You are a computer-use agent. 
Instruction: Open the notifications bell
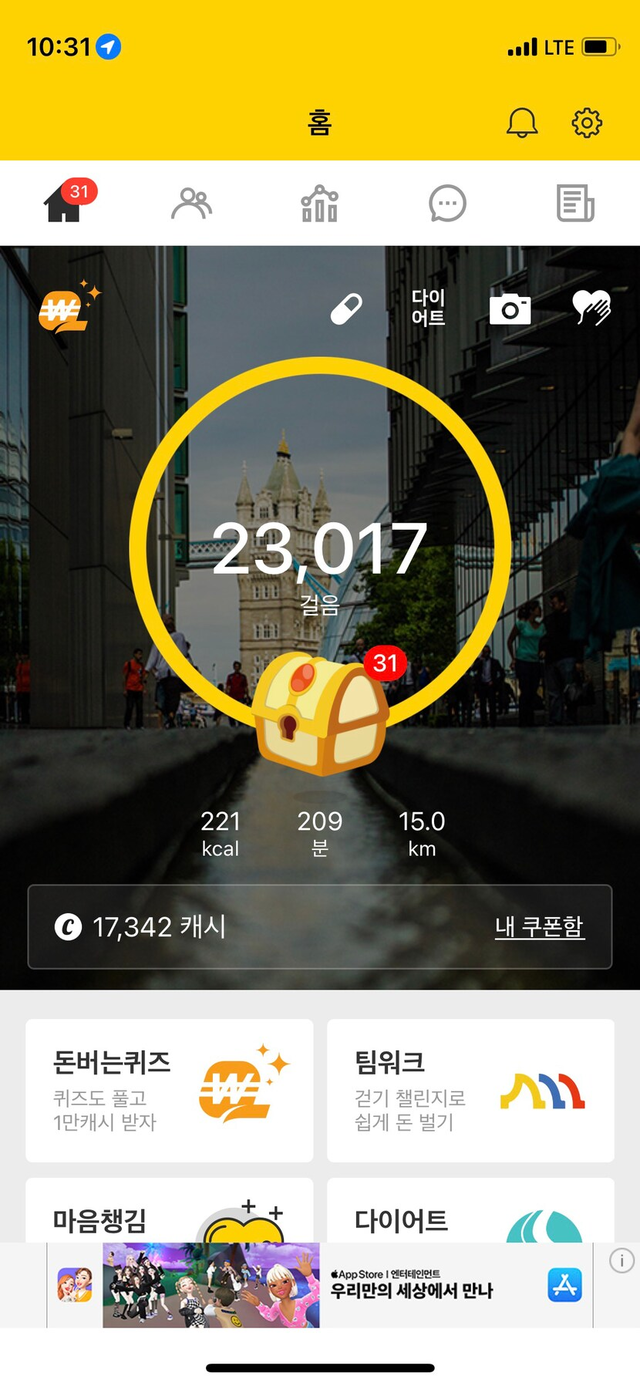[x=522, y=123]
